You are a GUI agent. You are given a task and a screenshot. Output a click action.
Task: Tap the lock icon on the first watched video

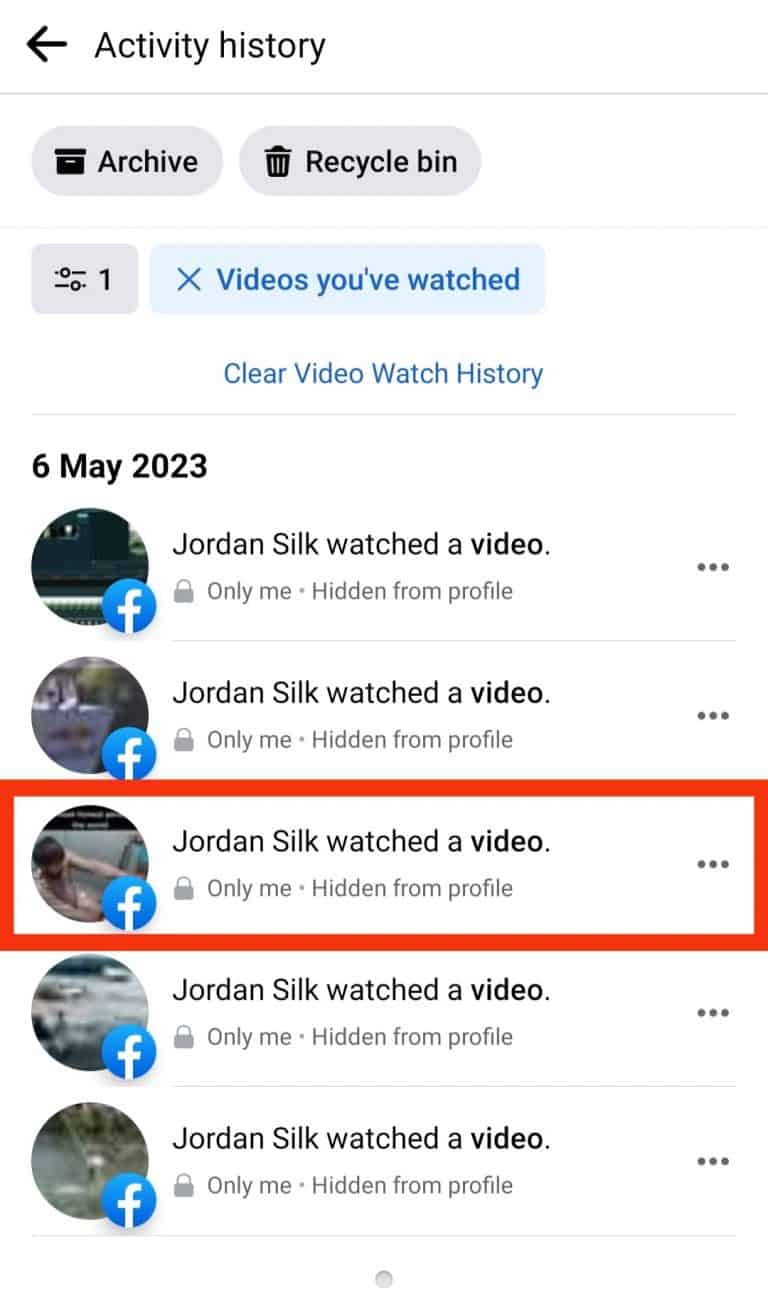[185, 591]
